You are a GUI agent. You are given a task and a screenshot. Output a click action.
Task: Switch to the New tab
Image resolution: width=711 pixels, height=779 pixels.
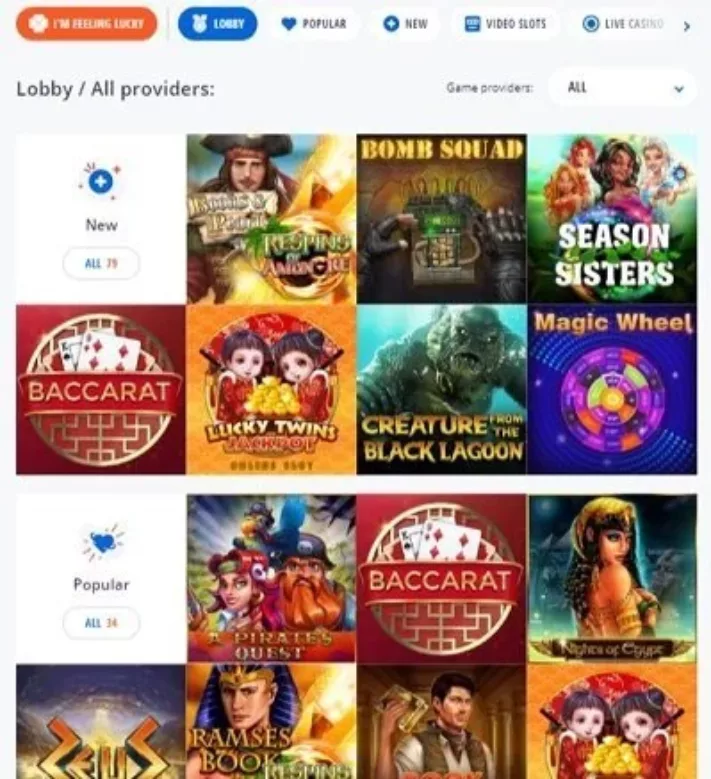tap(404, 24)
